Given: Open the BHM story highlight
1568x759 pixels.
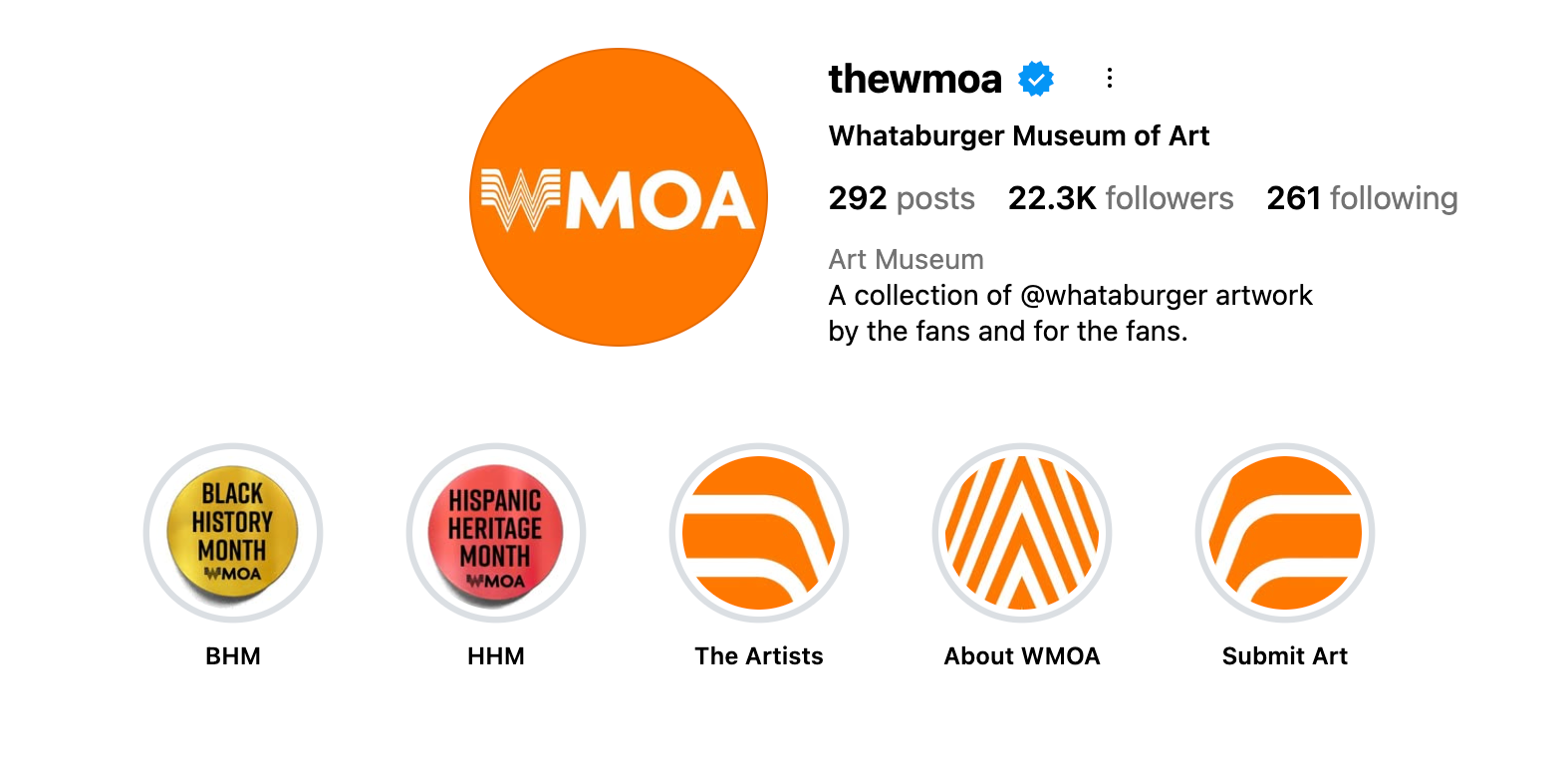Looking at the screenshot, I should [x=233, y=533].
